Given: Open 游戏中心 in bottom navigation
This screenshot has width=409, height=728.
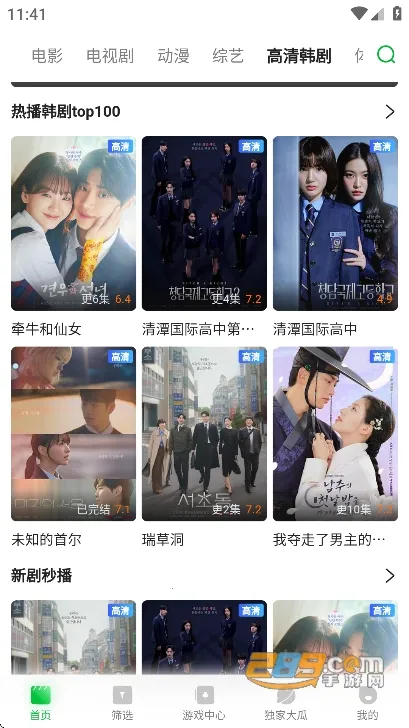Looking at the screenshot, I should pos(204,703).
